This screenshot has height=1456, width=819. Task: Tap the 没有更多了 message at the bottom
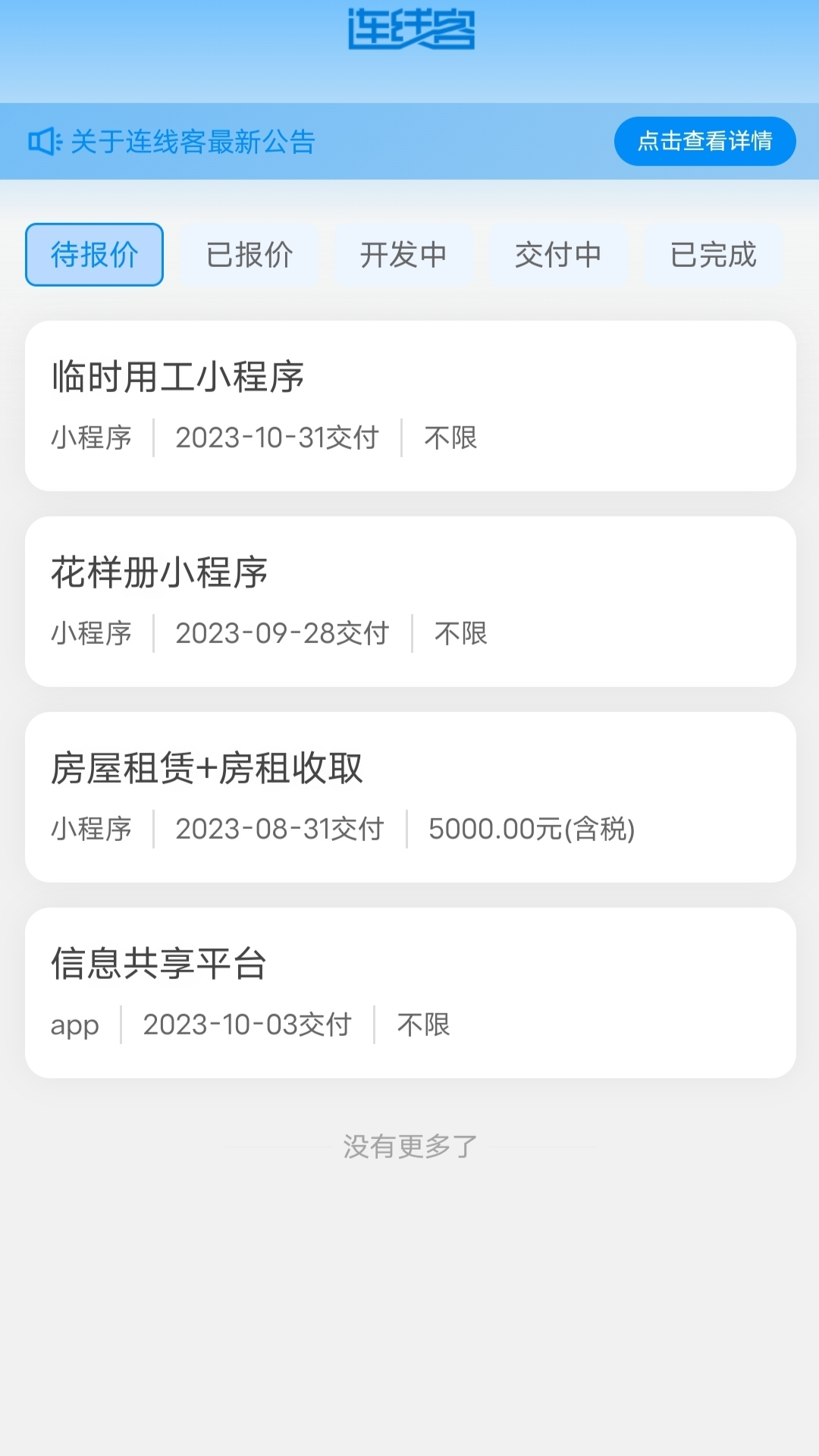(409, 1147)
